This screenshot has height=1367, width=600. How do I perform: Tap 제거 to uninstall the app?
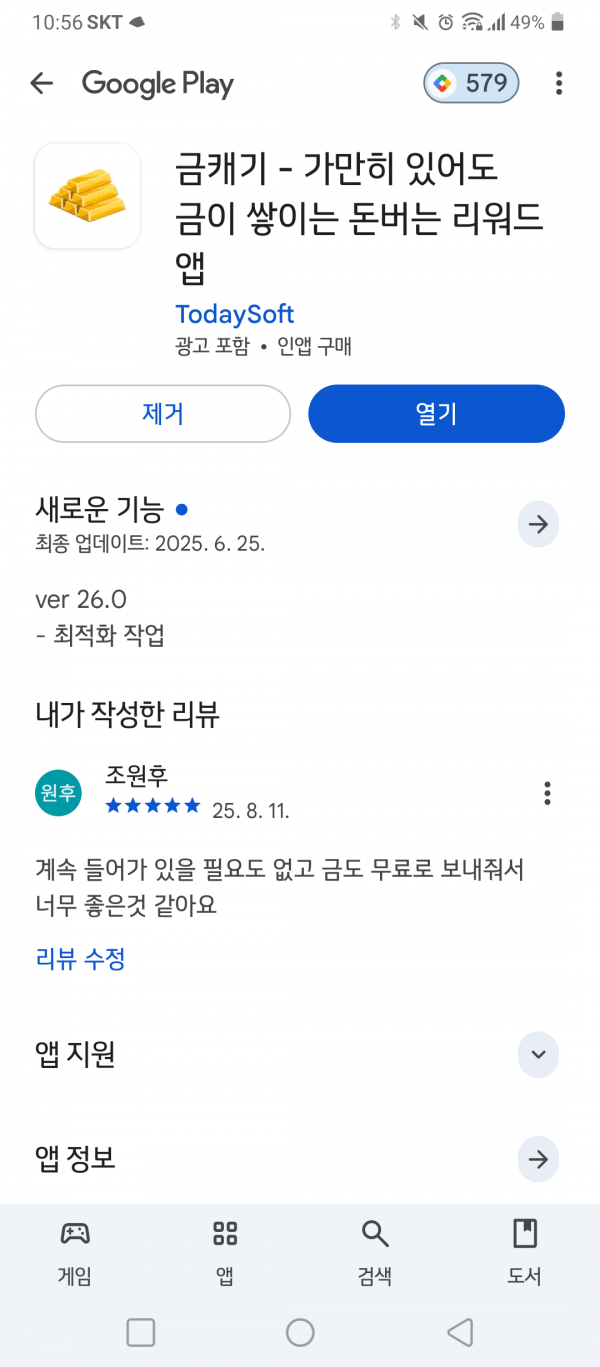point(163,413)
